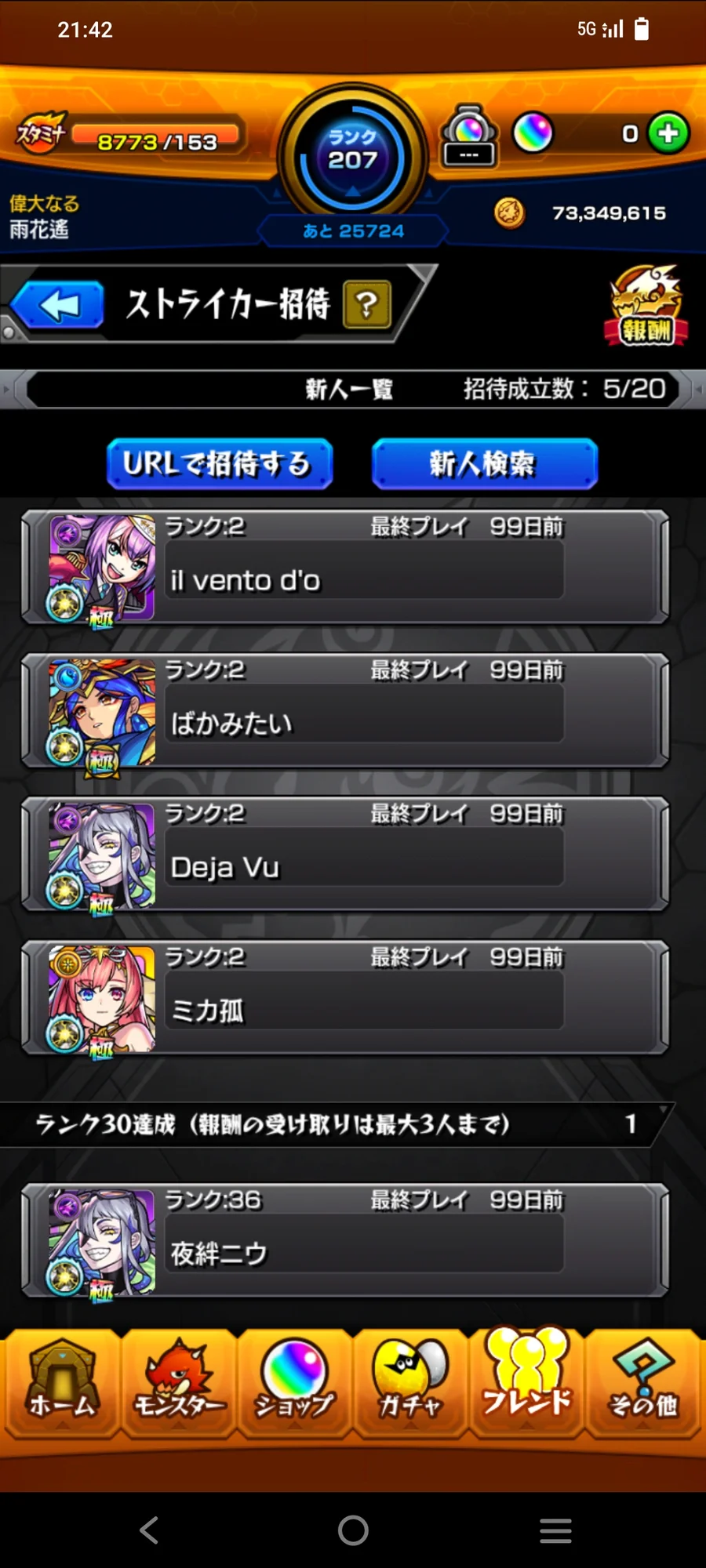Screen dimensions: 706x1568
Task: Switch to the ホーム tab
Action: point(60,1385)
